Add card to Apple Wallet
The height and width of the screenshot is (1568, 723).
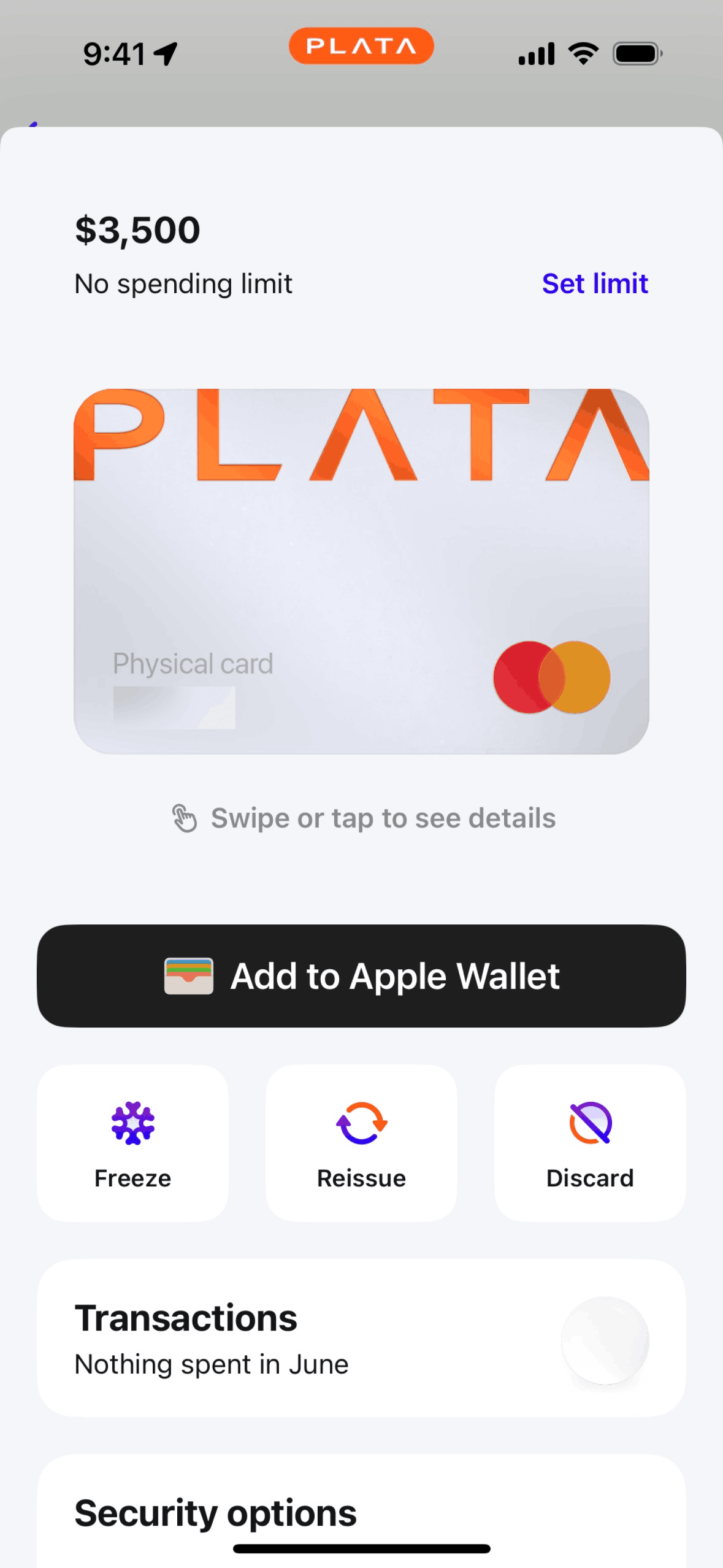pos(361,975)
